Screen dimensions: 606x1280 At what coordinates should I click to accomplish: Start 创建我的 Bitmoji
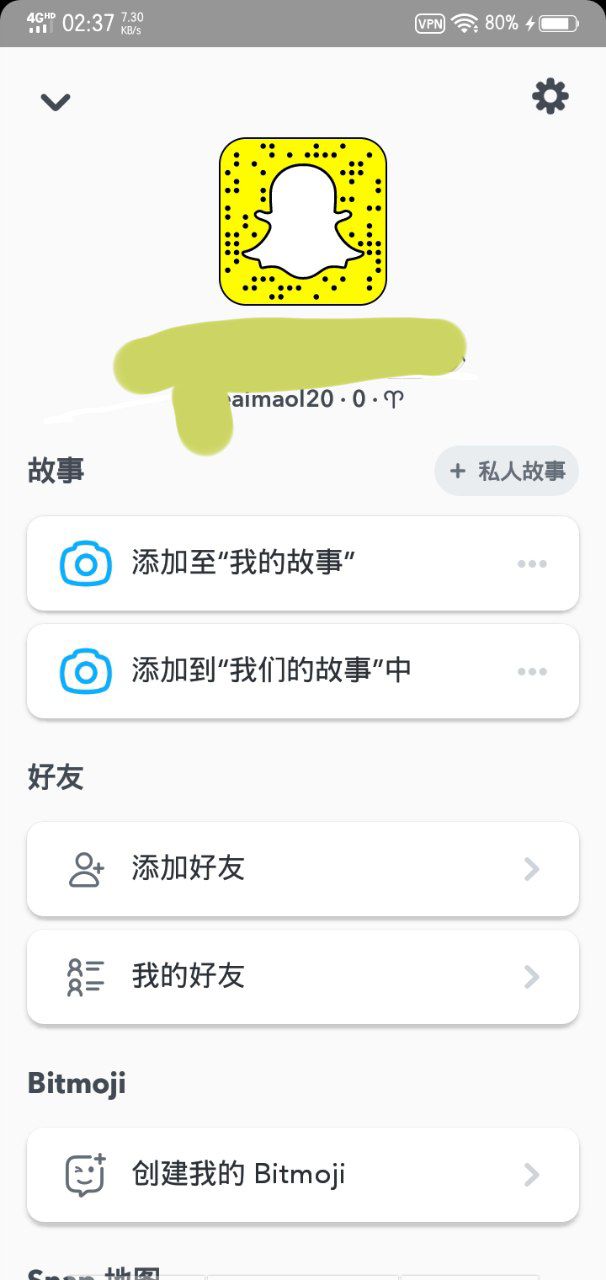tap(302, 1175)
